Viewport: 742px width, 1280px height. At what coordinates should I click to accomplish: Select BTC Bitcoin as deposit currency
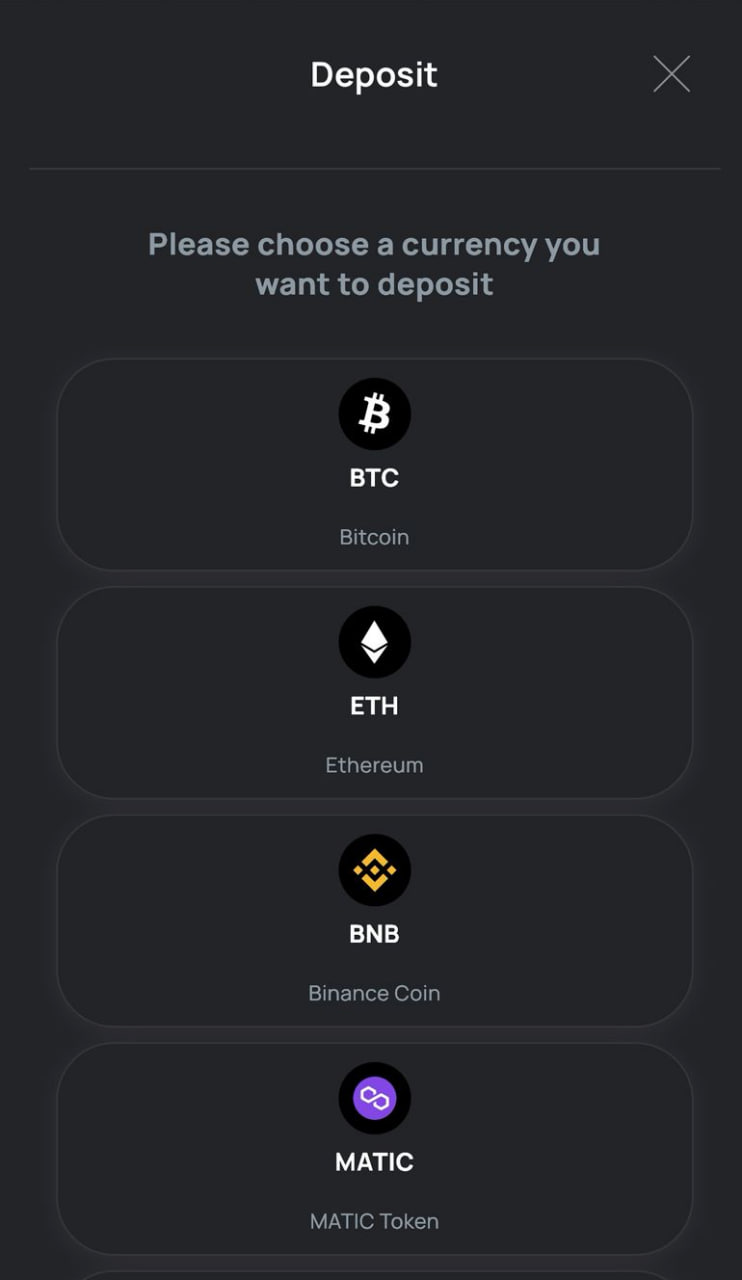pyautogui.click(x=374, y=465)
